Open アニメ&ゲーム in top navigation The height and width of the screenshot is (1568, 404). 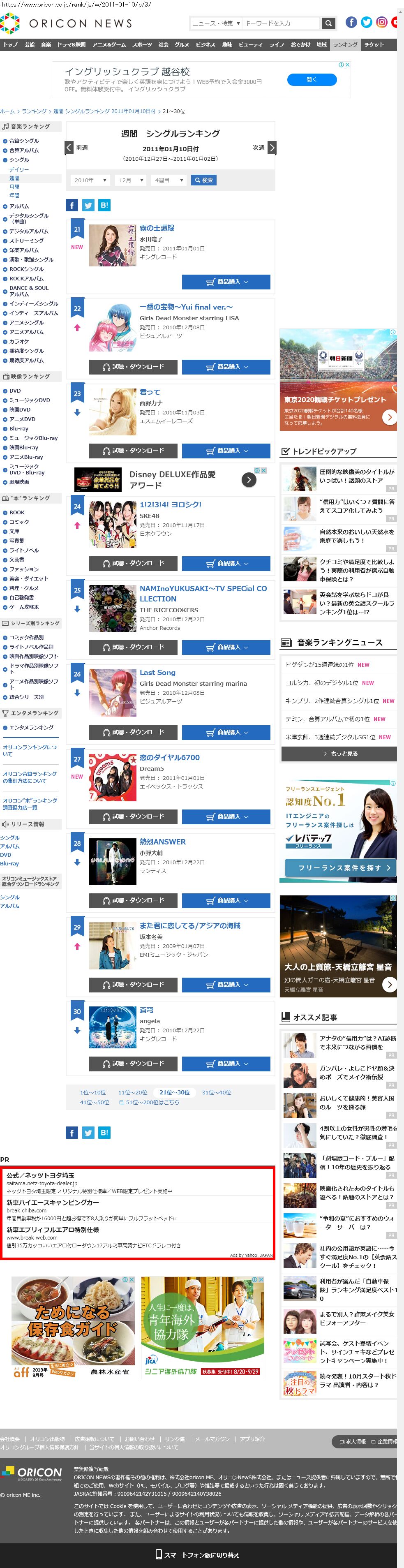(x=109, y=44)
